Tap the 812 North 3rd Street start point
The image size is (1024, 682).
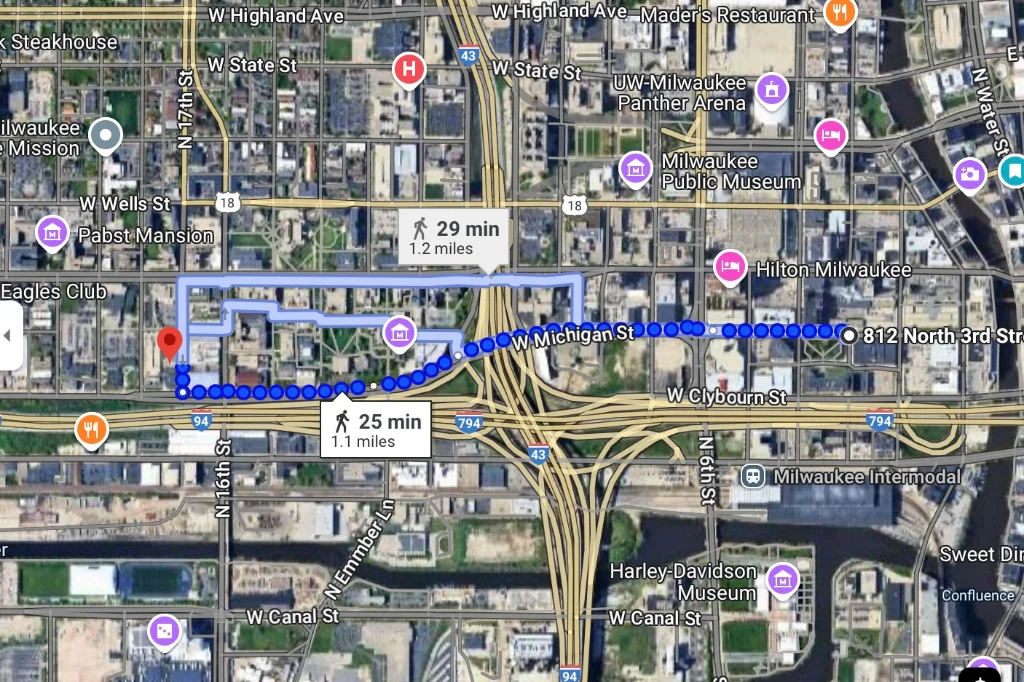coord(849,335)
